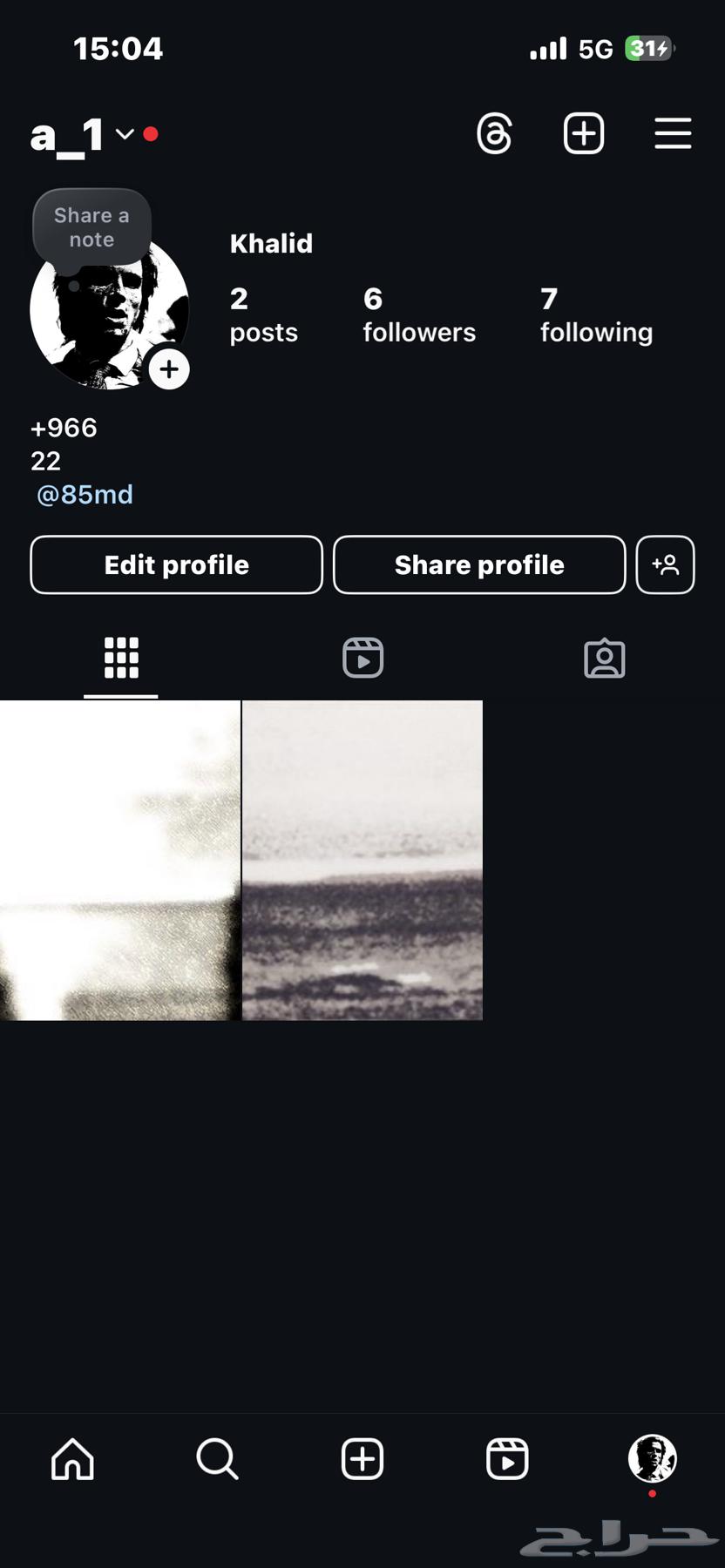Viewport: 725px width, 1568px height.
Task: Tap the create plus icon in header
Action: [583, 134]
